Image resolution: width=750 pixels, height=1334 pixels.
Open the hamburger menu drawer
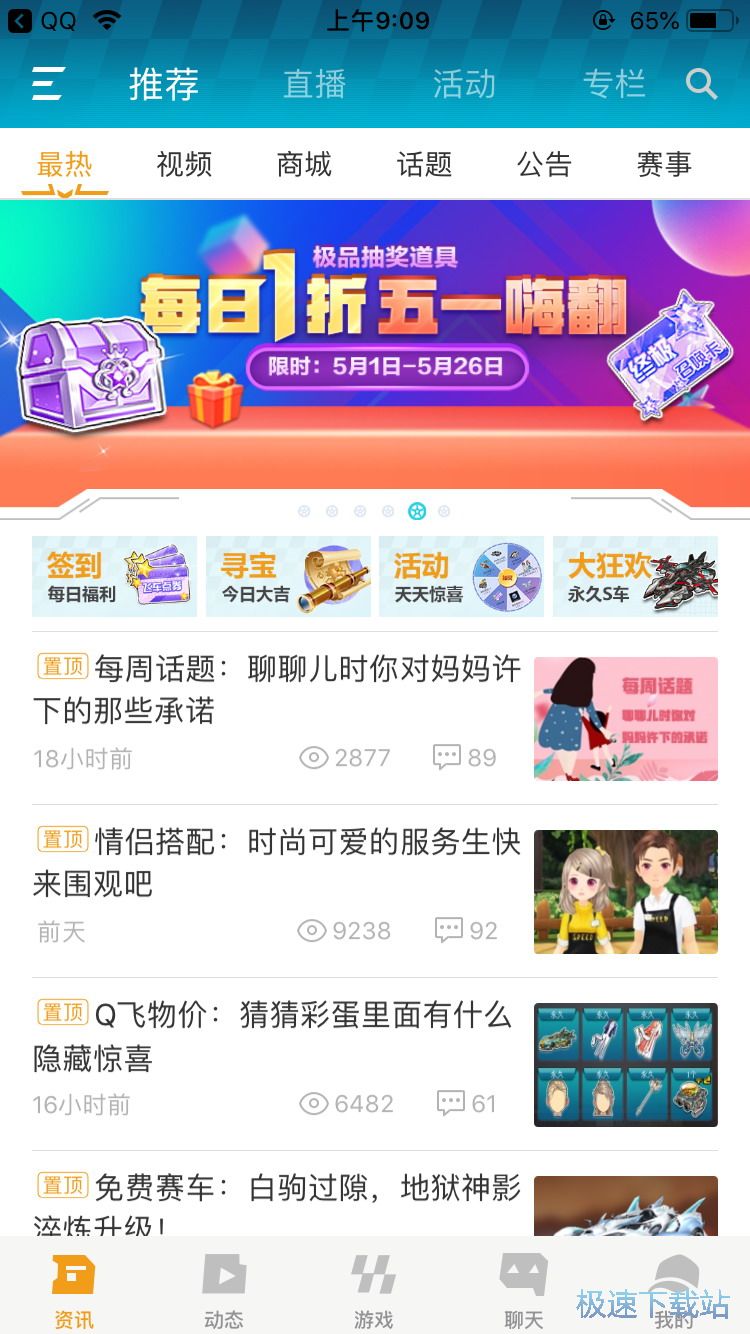48,84
